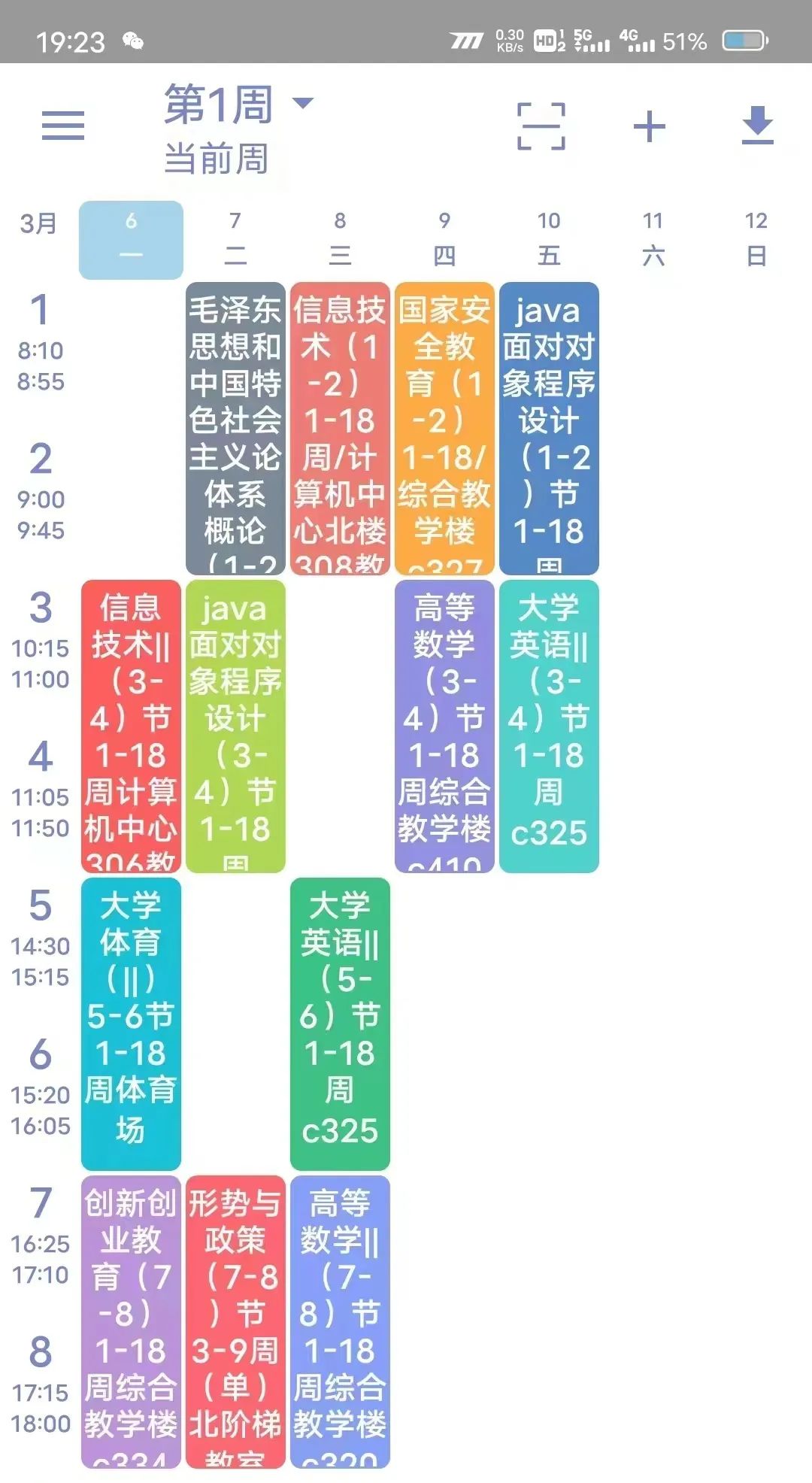Open Friday 大学英语|| (3-4)节 card
Viewport: 812px width, 1483px height.
[x=549, y=726]
